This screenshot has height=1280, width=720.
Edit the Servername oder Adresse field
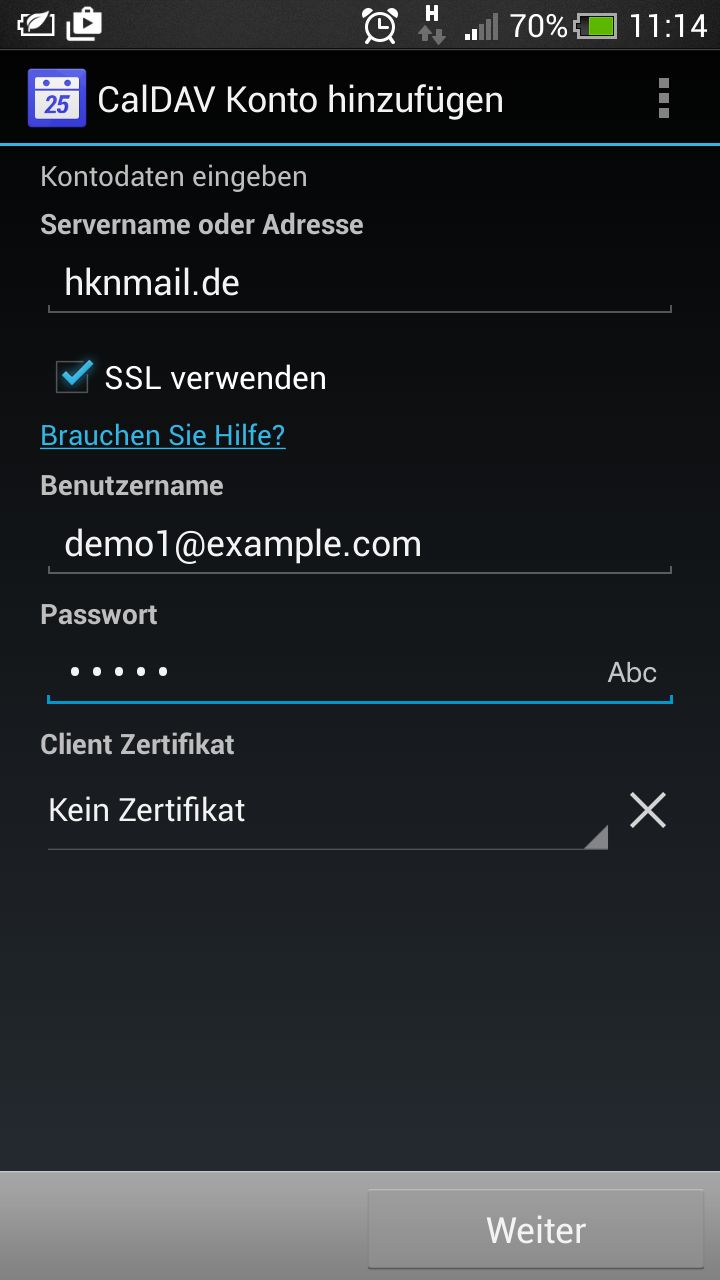click(x=360, y=284)
